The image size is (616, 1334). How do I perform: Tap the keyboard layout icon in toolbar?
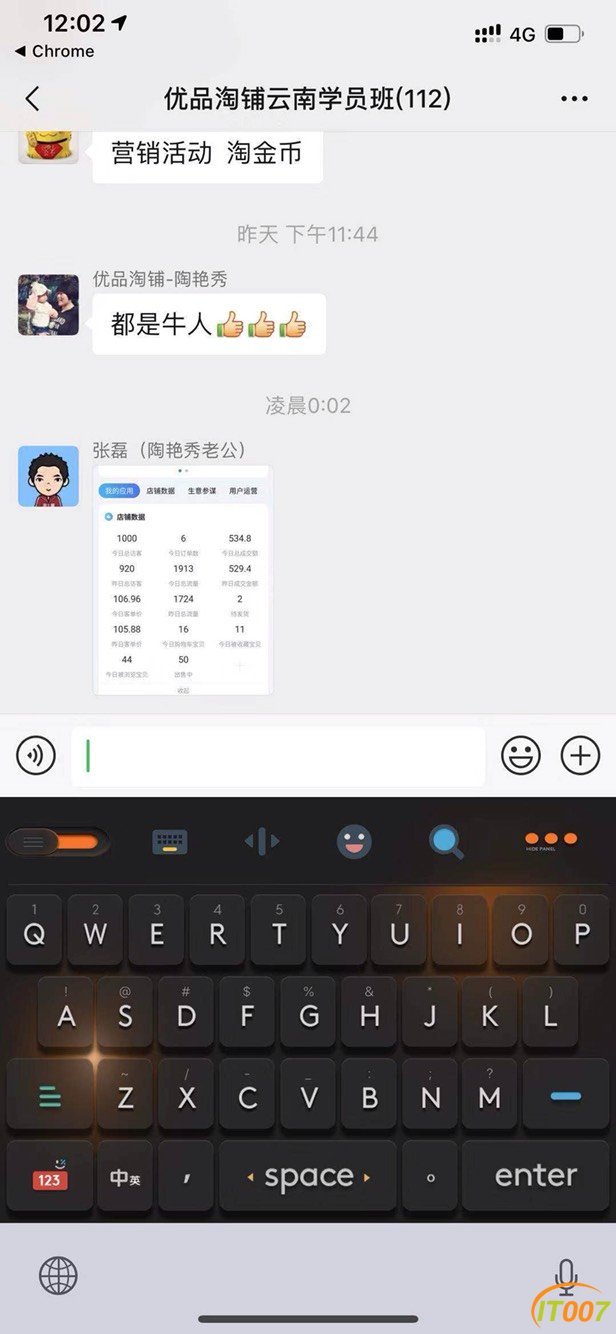(170, 842)
